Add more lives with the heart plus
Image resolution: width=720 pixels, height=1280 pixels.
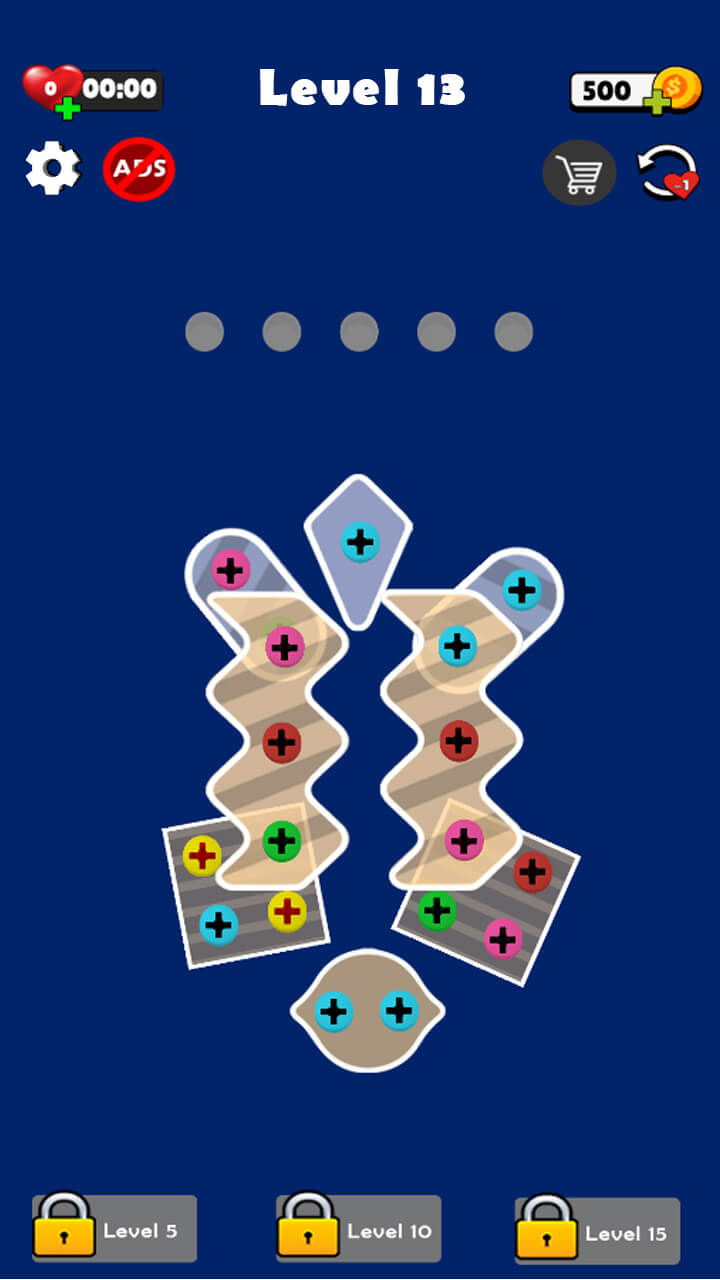click(x=67, y=107)
